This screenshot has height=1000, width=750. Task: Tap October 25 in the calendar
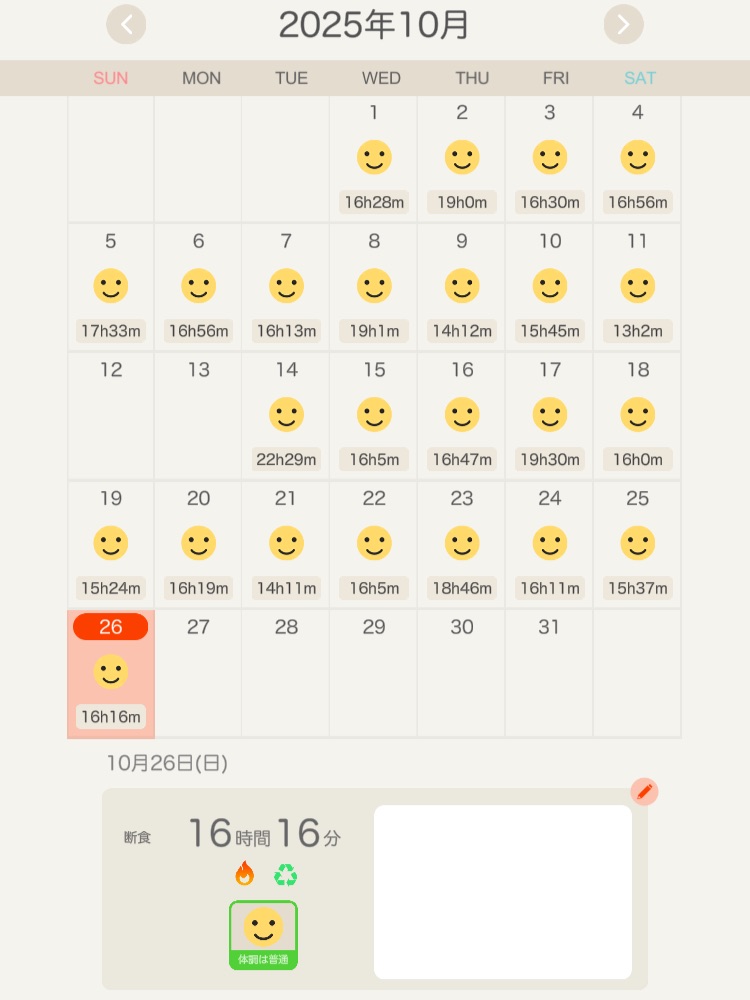tap(637, 544)
